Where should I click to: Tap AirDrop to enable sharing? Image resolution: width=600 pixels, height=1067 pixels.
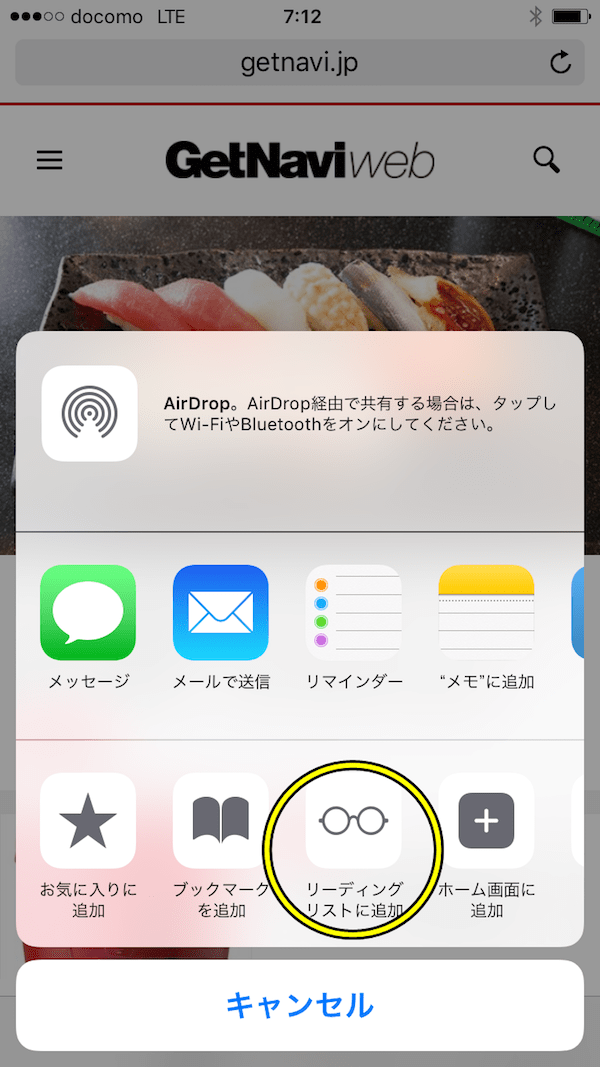click(89, 413)
